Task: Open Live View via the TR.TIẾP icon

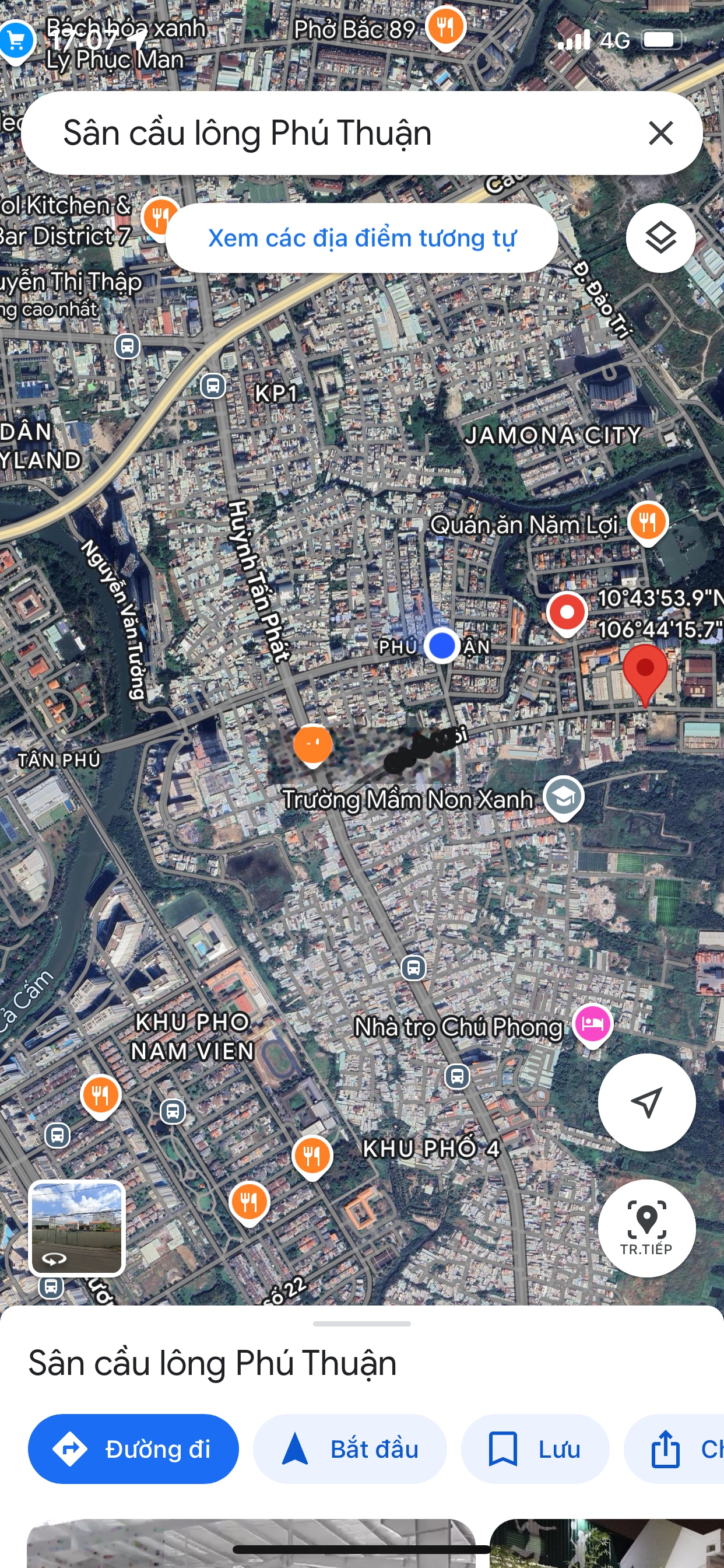Action: (647, 1229)
